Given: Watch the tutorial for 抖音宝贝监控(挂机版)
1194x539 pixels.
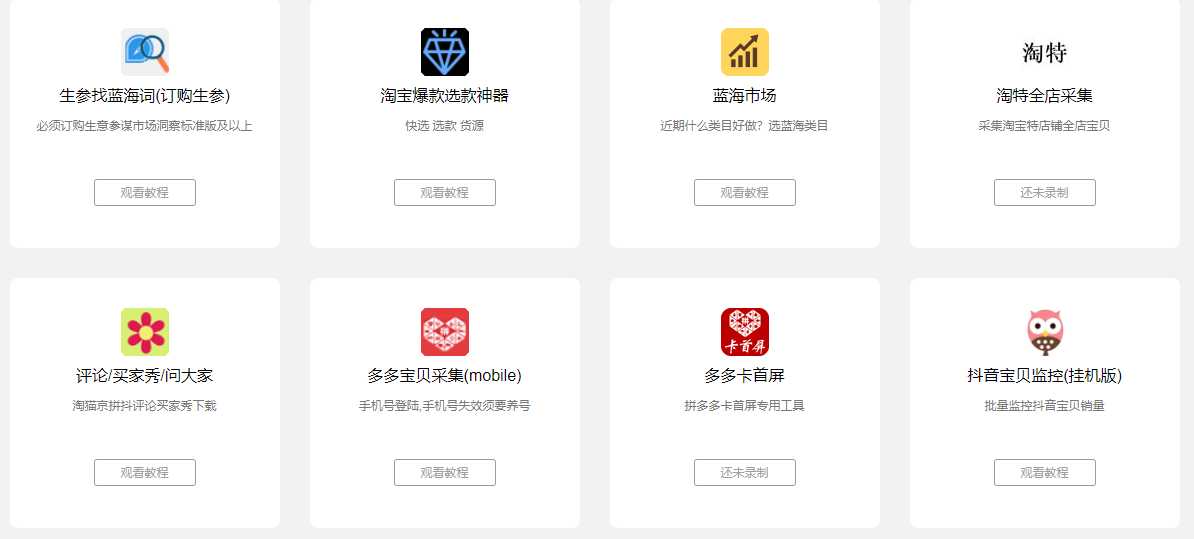Looking at the screenshot, I should [x=1045, y=473].
